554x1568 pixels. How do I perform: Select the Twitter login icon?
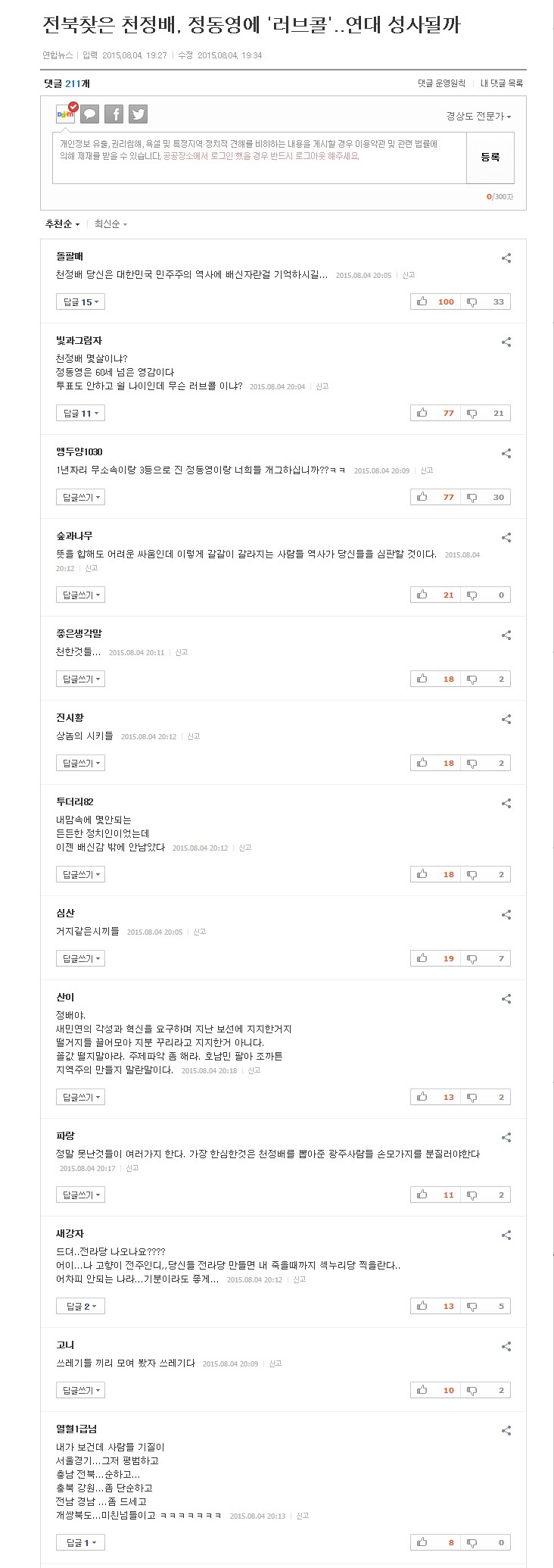click(x=138, y=114)
